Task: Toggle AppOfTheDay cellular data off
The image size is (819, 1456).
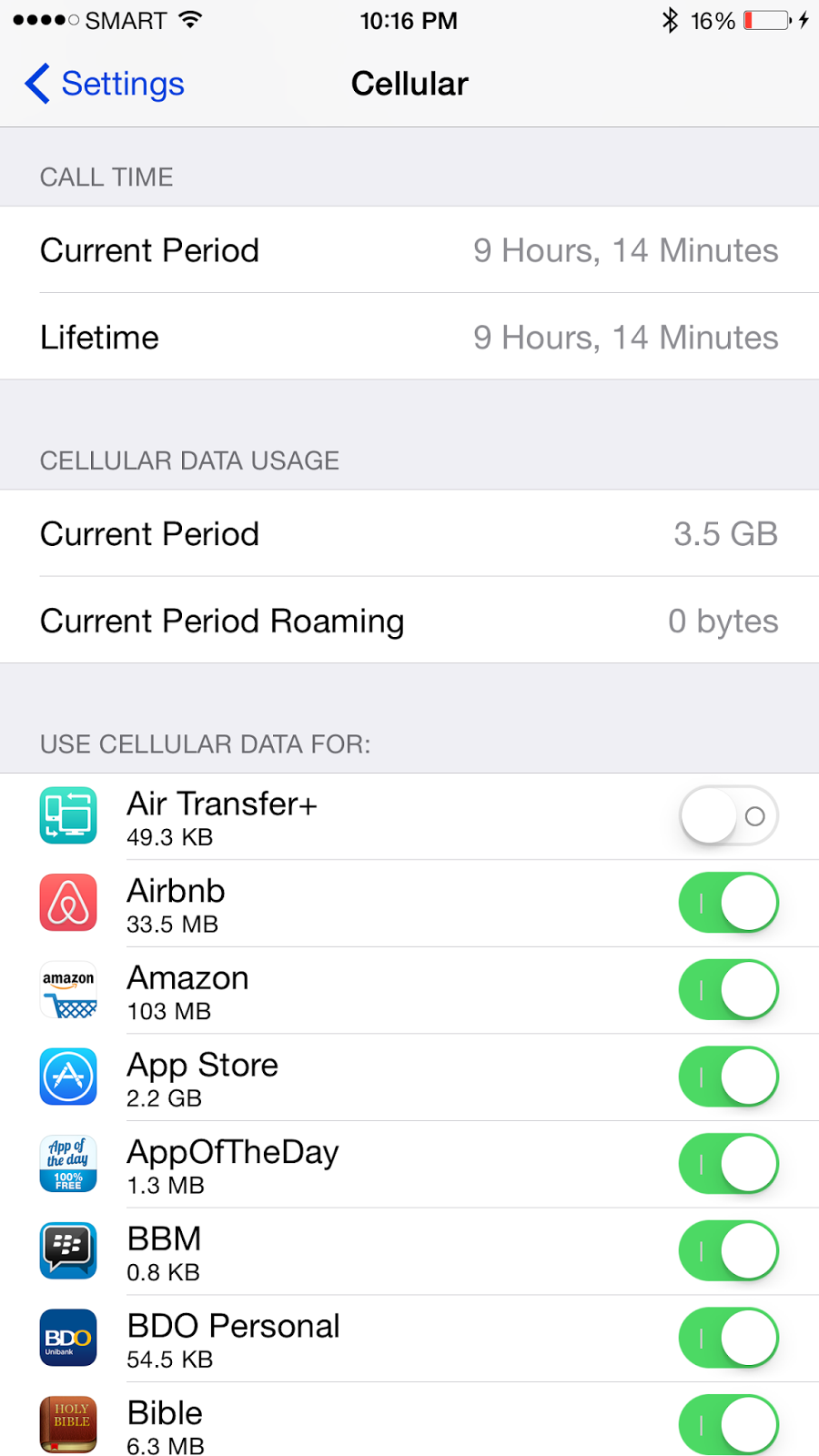Action: 728,1164
